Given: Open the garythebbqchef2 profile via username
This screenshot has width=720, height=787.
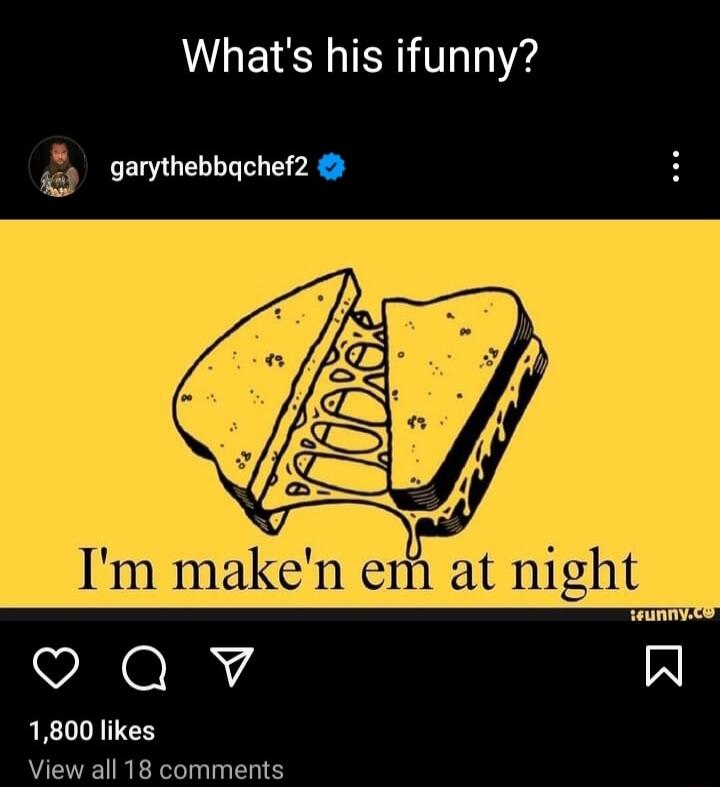Looking at the screenshot, I should coord(208,168).
